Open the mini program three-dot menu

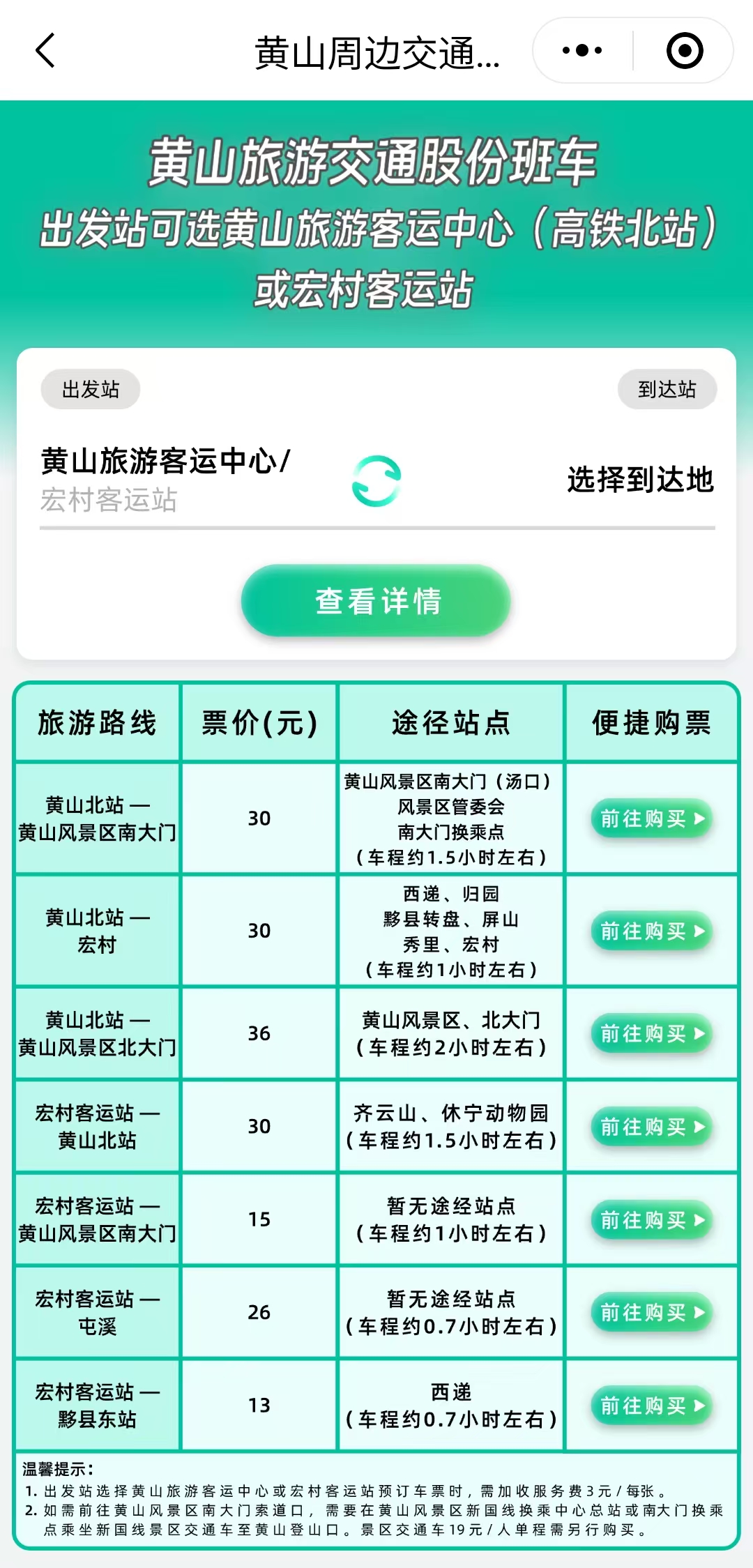click(582, 51)
